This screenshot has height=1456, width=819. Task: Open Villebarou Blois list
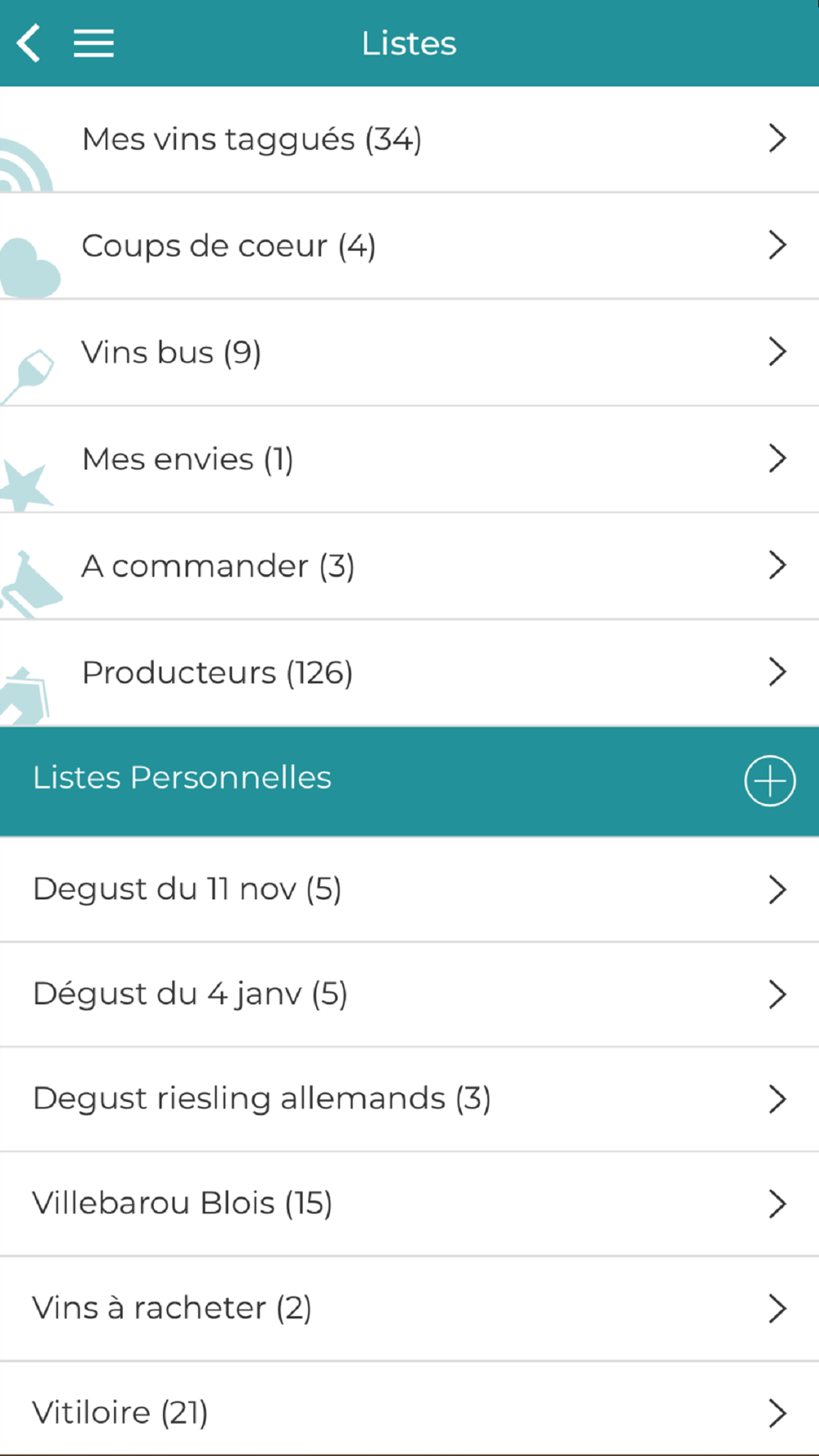coord(409,1204)
